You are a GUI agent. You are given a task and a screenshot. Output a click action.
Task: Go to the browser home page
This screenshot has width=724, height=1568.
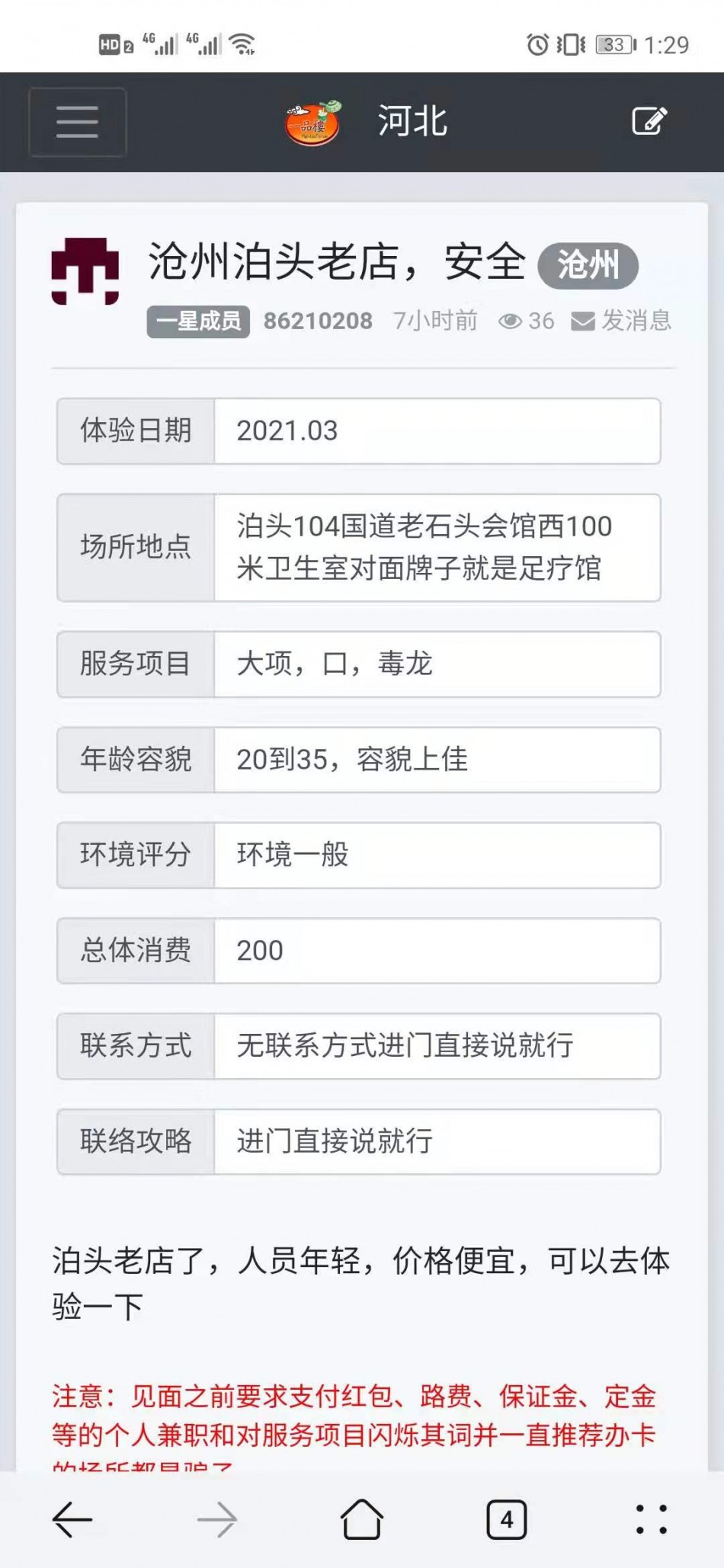(x=361, y=1520)
